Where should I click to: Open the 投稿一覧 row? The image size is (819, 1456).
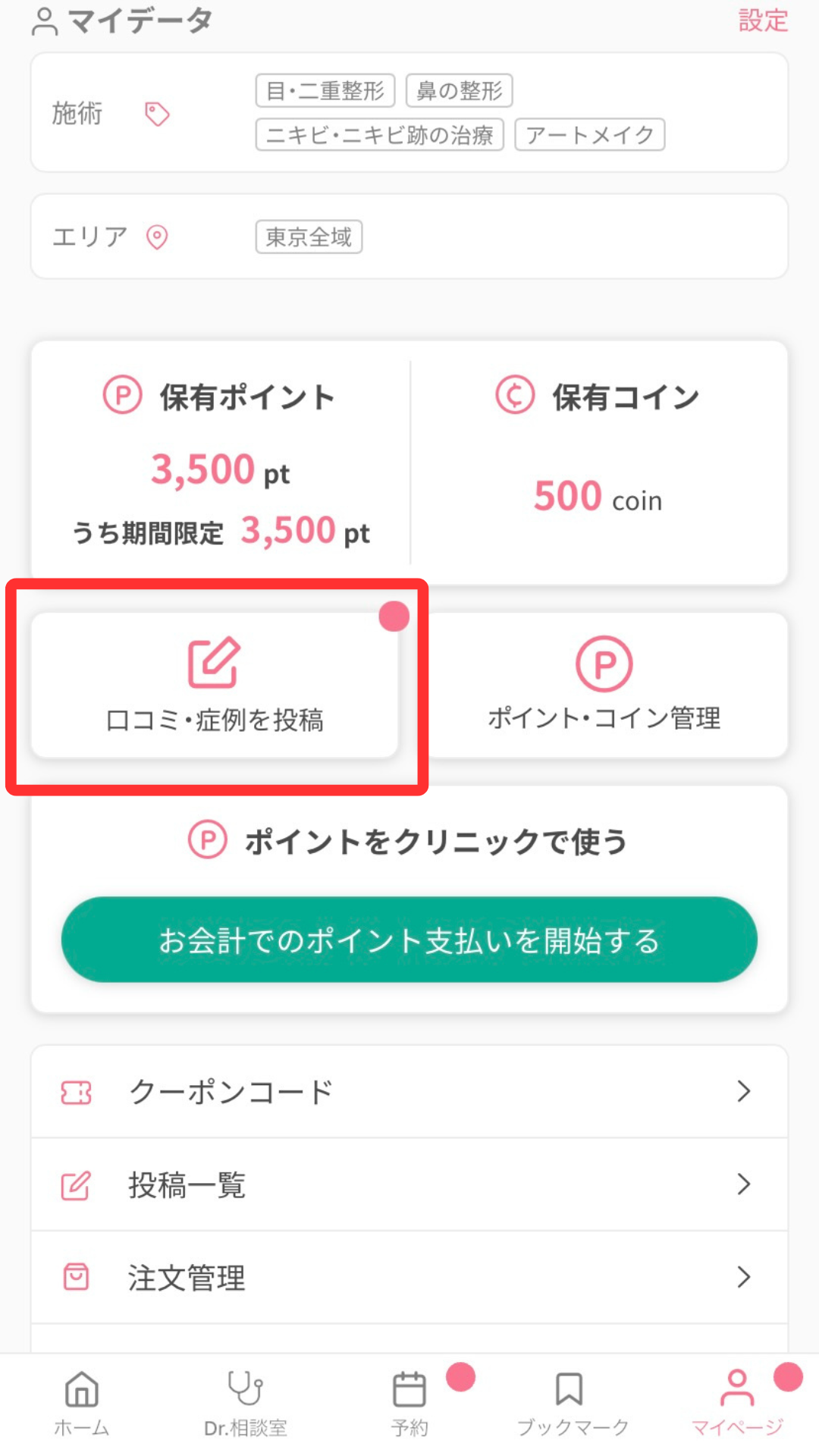[x=409, y=1185]
